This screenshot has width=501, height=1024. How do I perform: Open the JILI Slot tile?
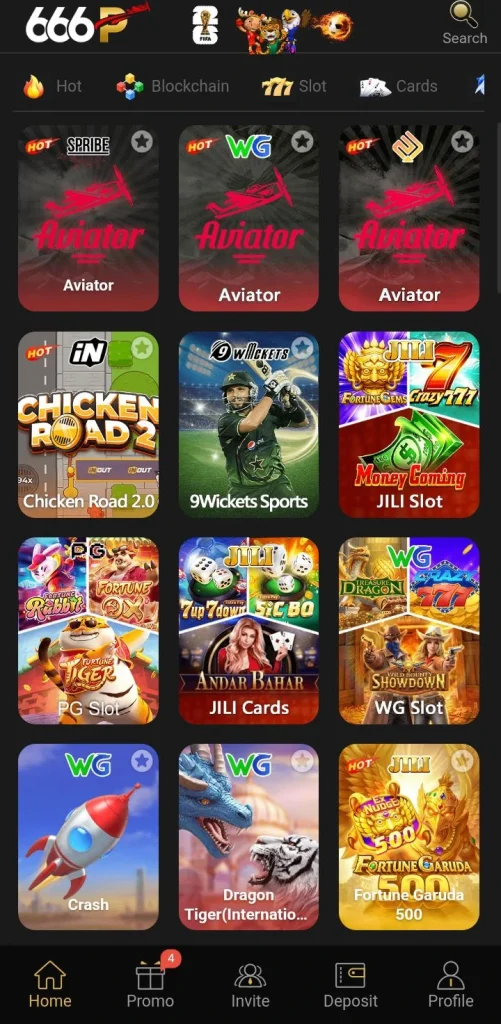[x=409, y=424]
